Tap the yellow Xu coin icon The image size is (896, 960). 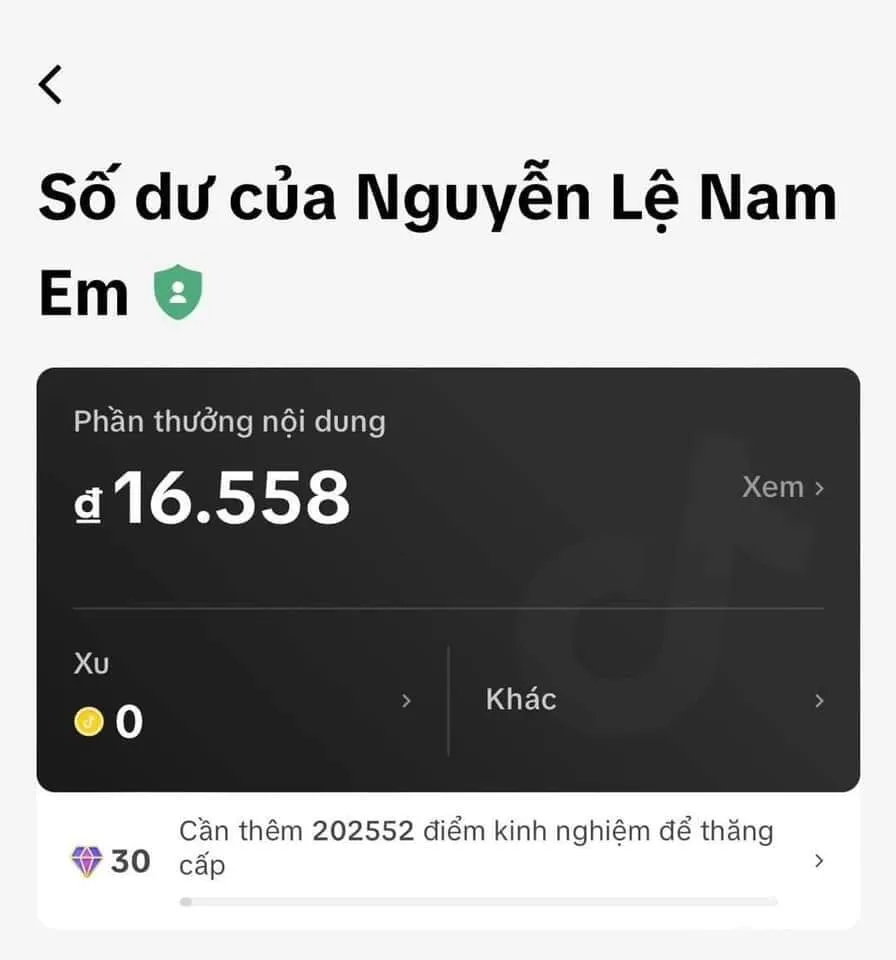88,720
